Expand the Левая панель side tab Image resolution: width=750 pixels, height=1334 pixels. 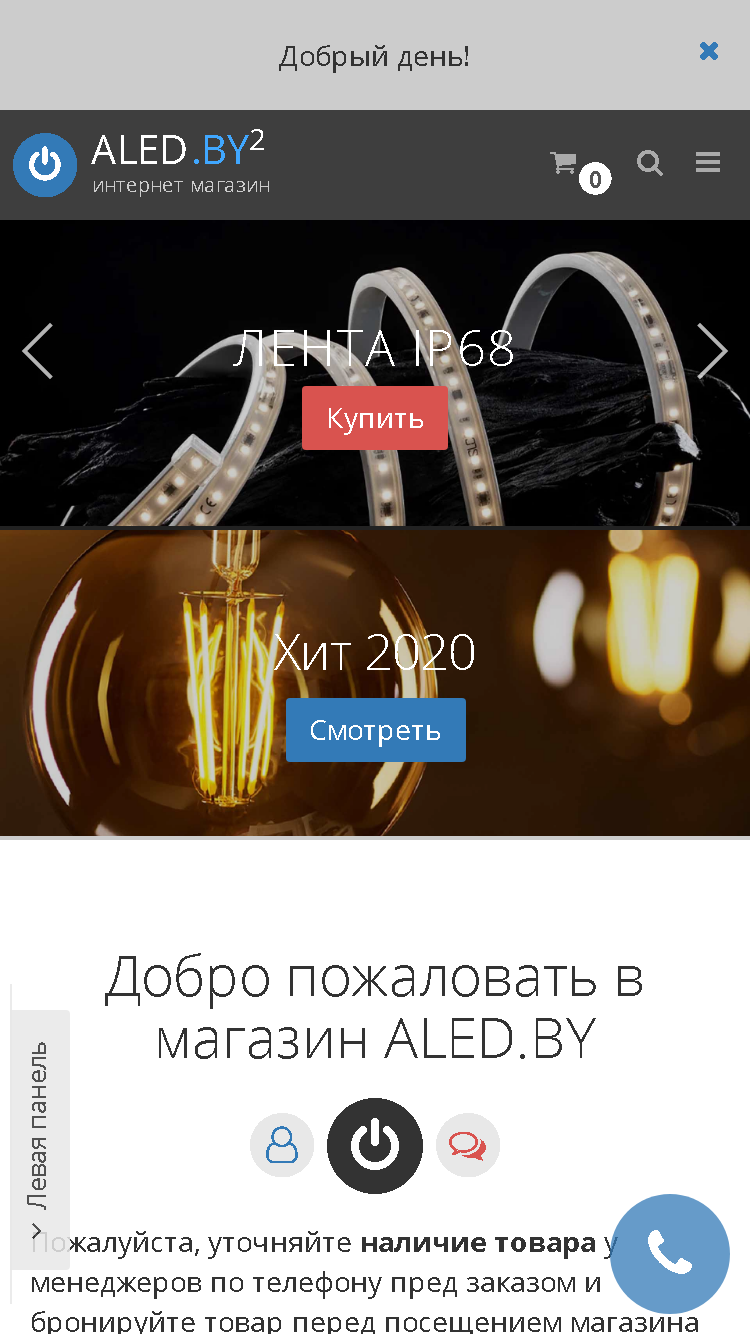pos(40,1140)
